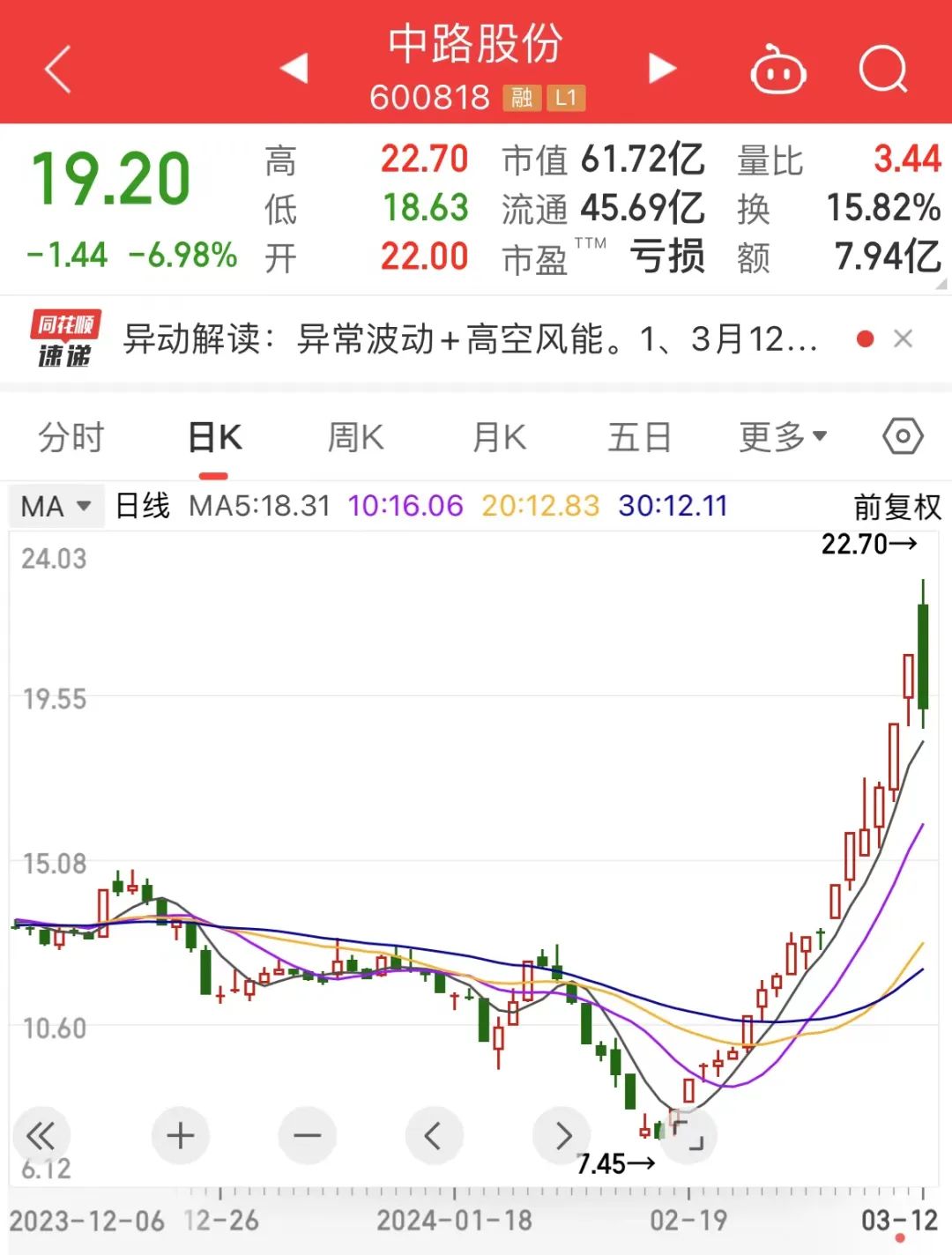Open chart settings hexagon icon
Viewport: 952px width, 1255px height.
pos(903,436)
